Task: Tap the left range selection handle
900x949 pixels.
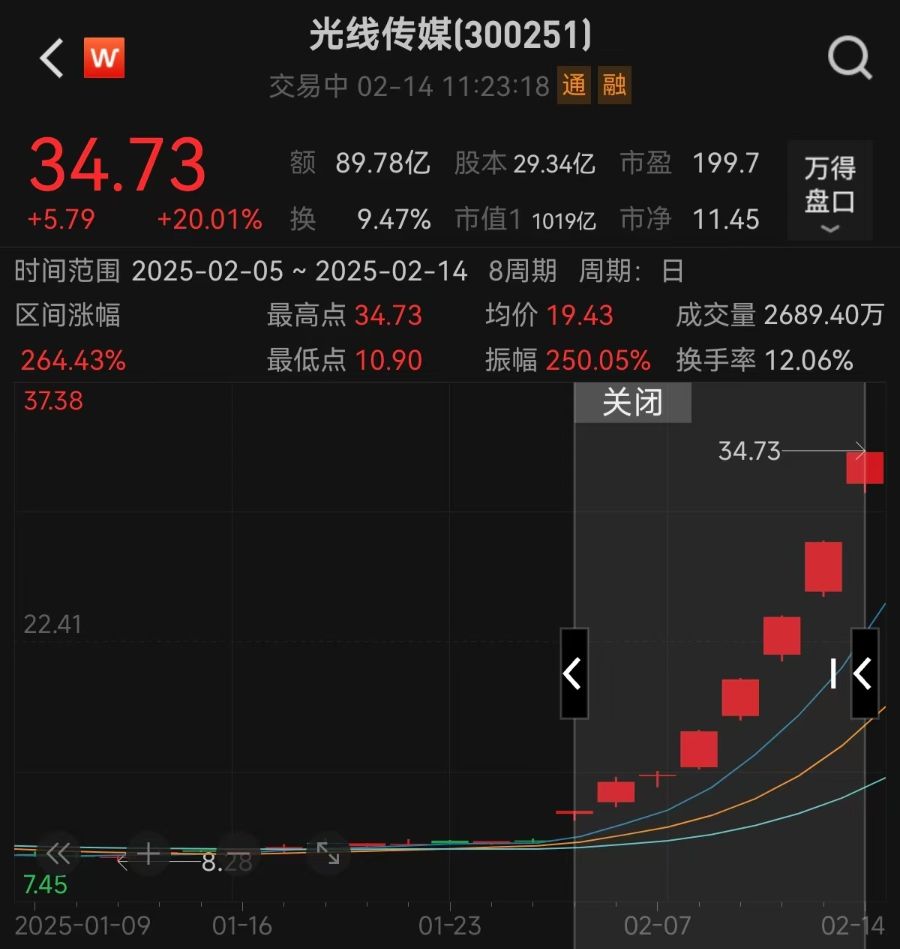Action: (x=573, y=673)
